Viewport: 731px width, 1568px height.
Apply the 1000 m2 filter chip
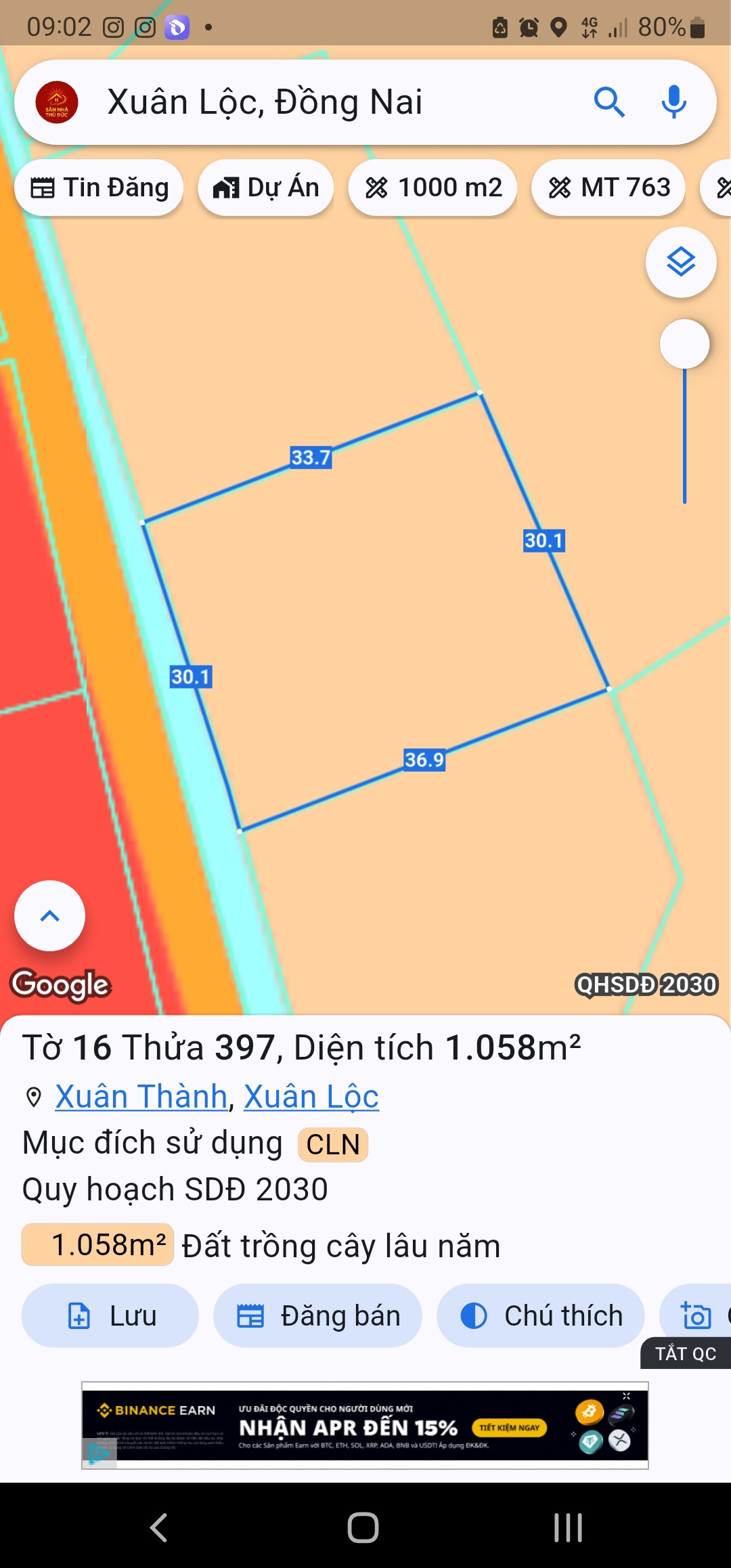coord(433,188)
